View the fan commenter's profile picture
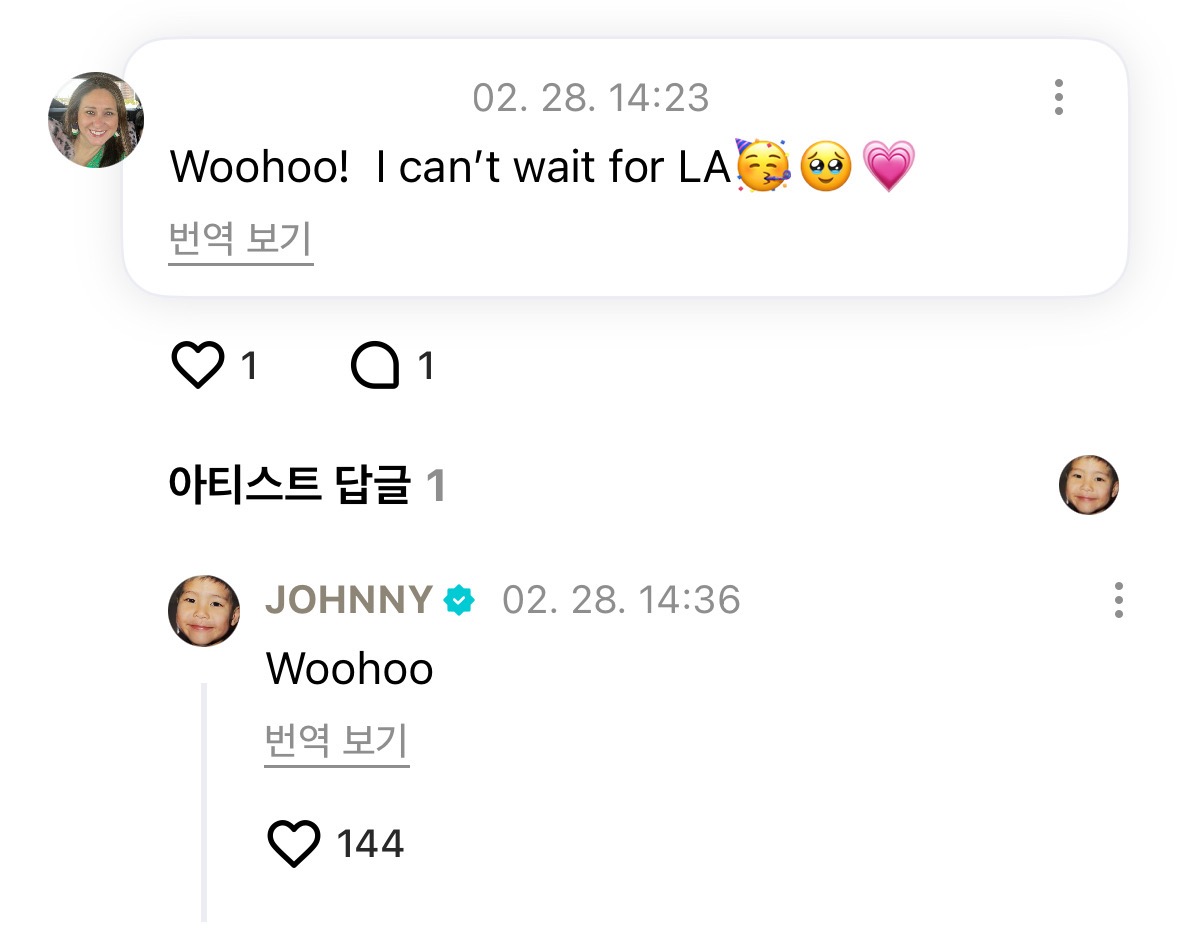This screenshot has height=932, width=1179. [96, 120]
